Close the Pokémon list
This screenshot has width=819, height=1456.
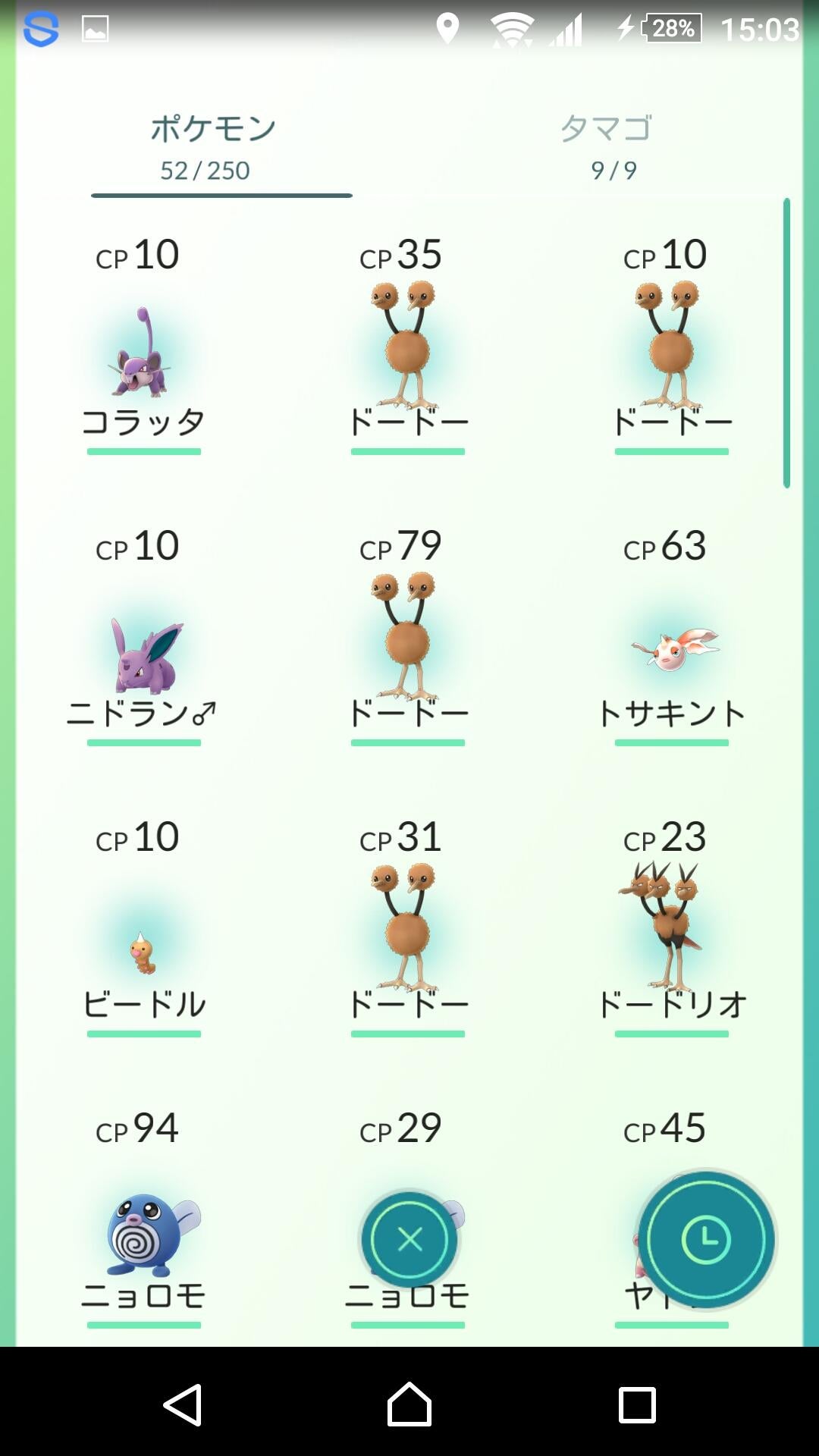pos(409,1240)
